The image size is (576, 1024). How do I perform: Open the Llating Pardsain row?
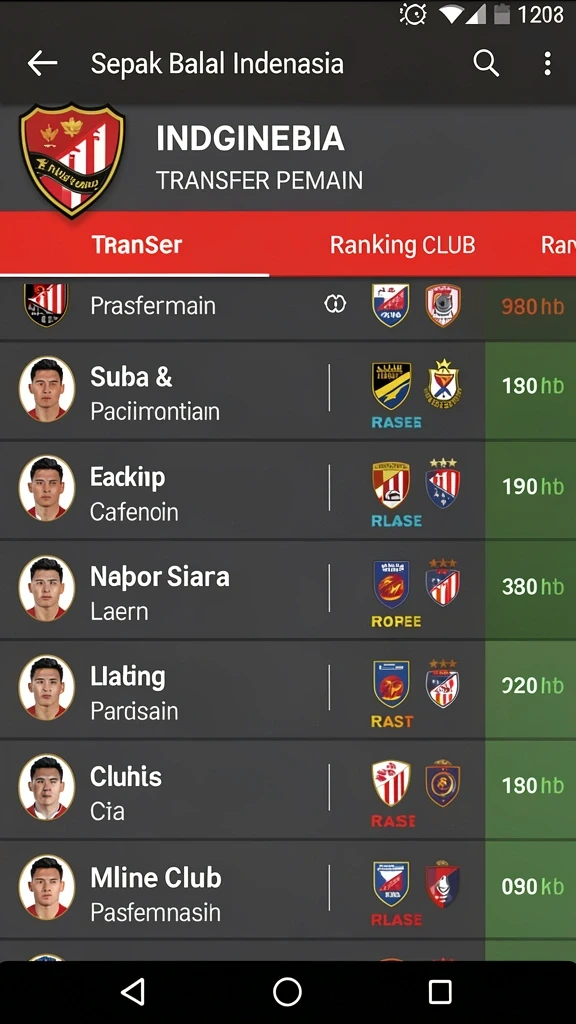[288, 690]
